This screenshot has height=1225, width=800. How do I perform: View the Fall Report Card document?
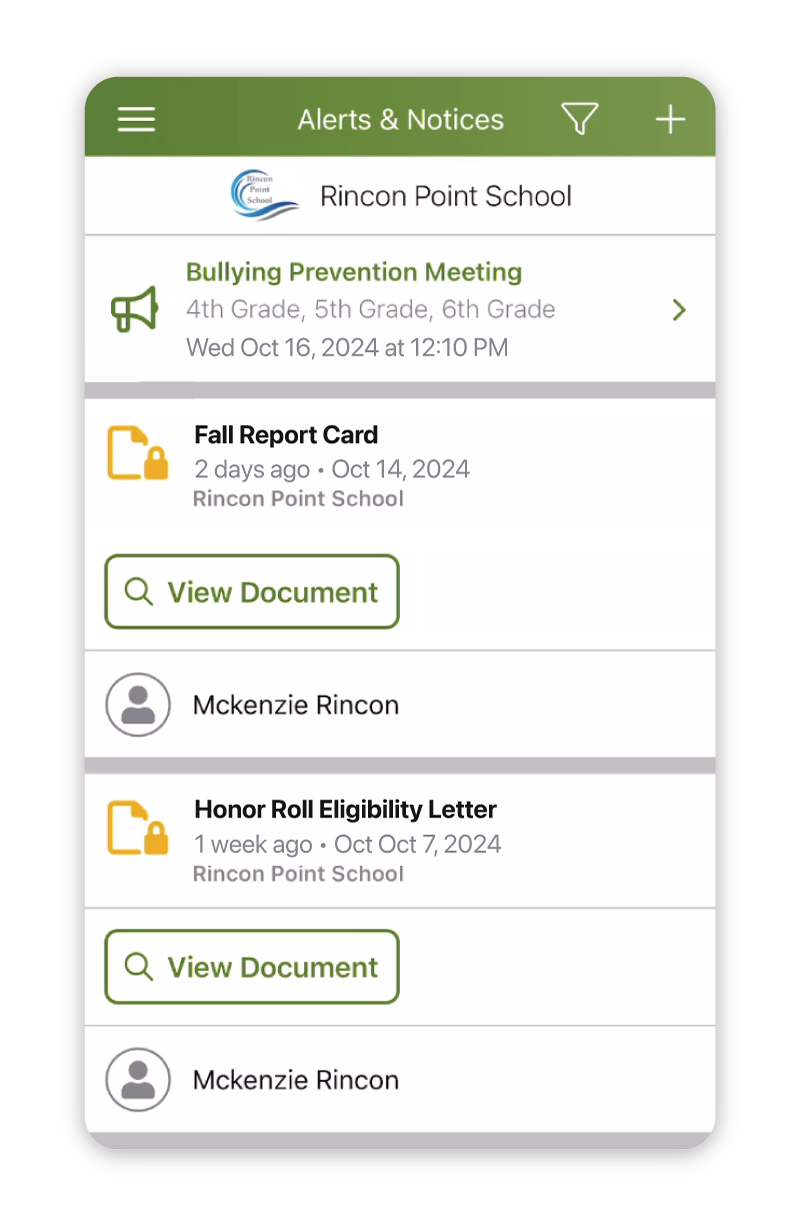tap(251, 591)
